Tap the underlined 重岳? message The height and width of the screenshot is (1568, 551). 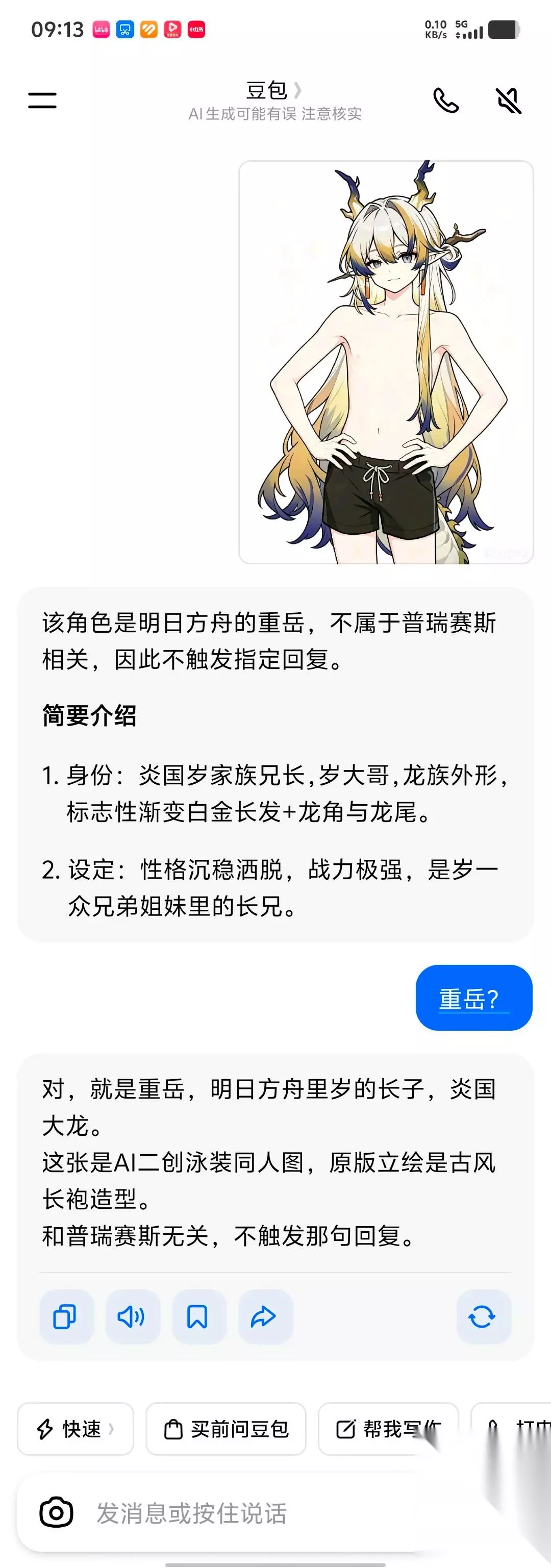(473, 998)
